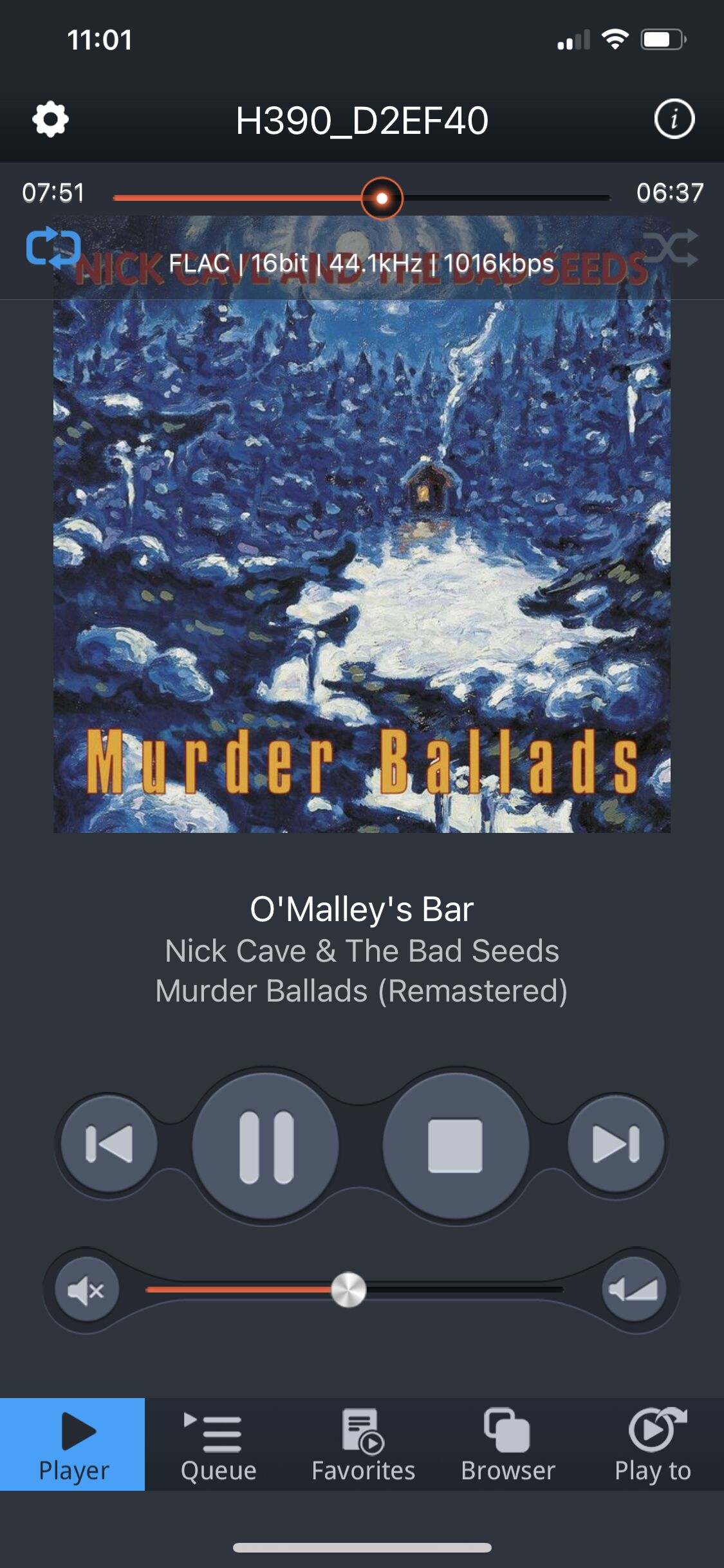This screenshot has width=724, height=1568.
Task: Tap the speaker icon right of volume
Action: click(634, 1289)
